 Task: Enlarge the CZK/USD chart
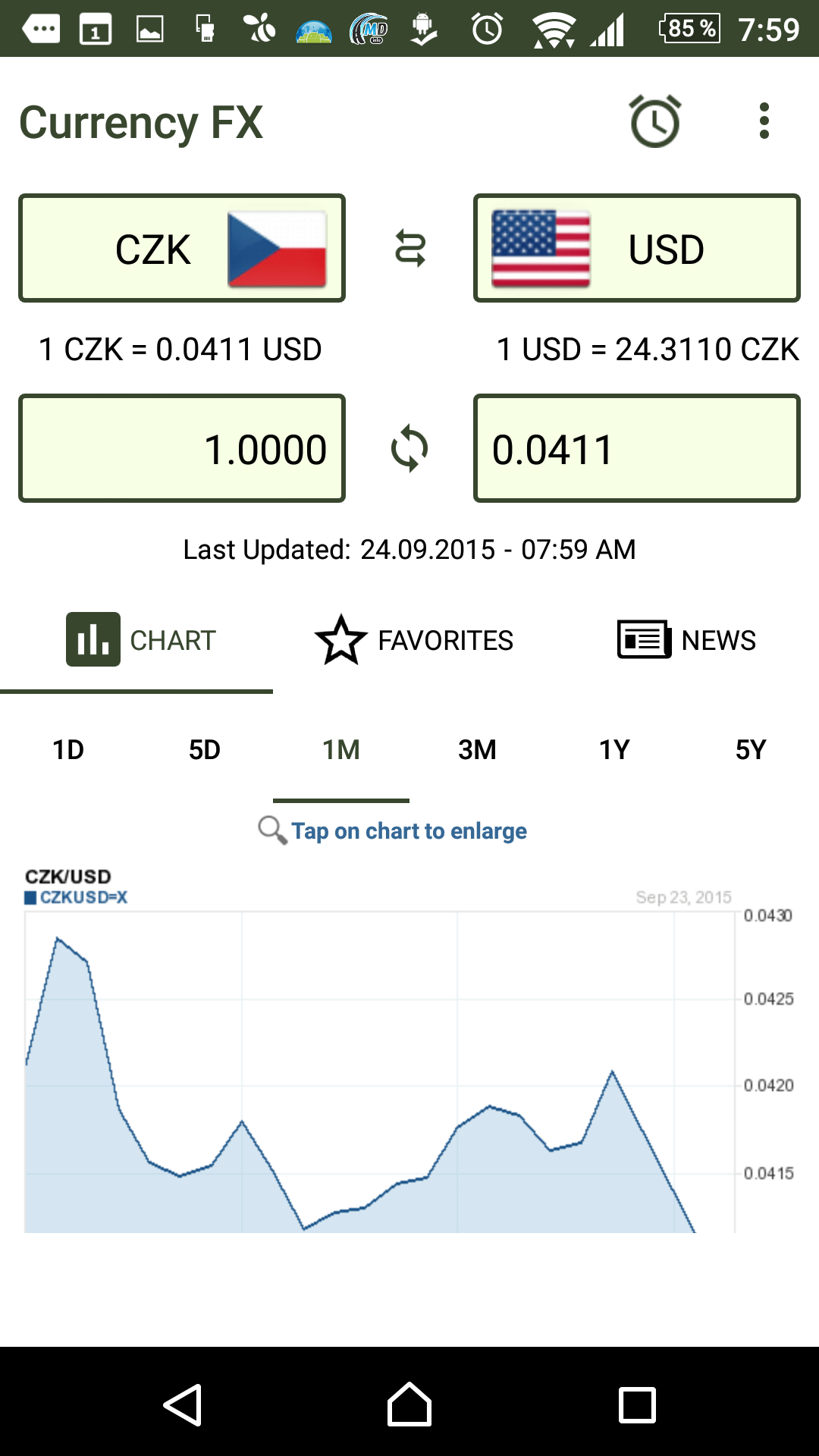coord(409,1050)
